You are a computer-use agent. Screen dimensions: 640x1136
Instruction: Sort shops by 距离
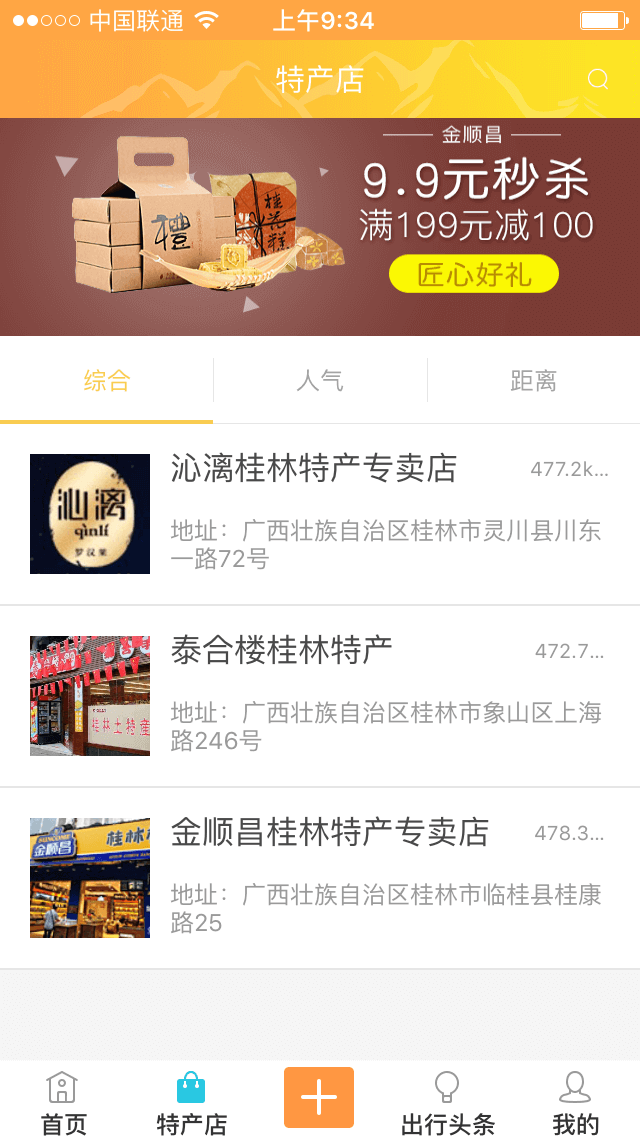(x=533, y=381)
